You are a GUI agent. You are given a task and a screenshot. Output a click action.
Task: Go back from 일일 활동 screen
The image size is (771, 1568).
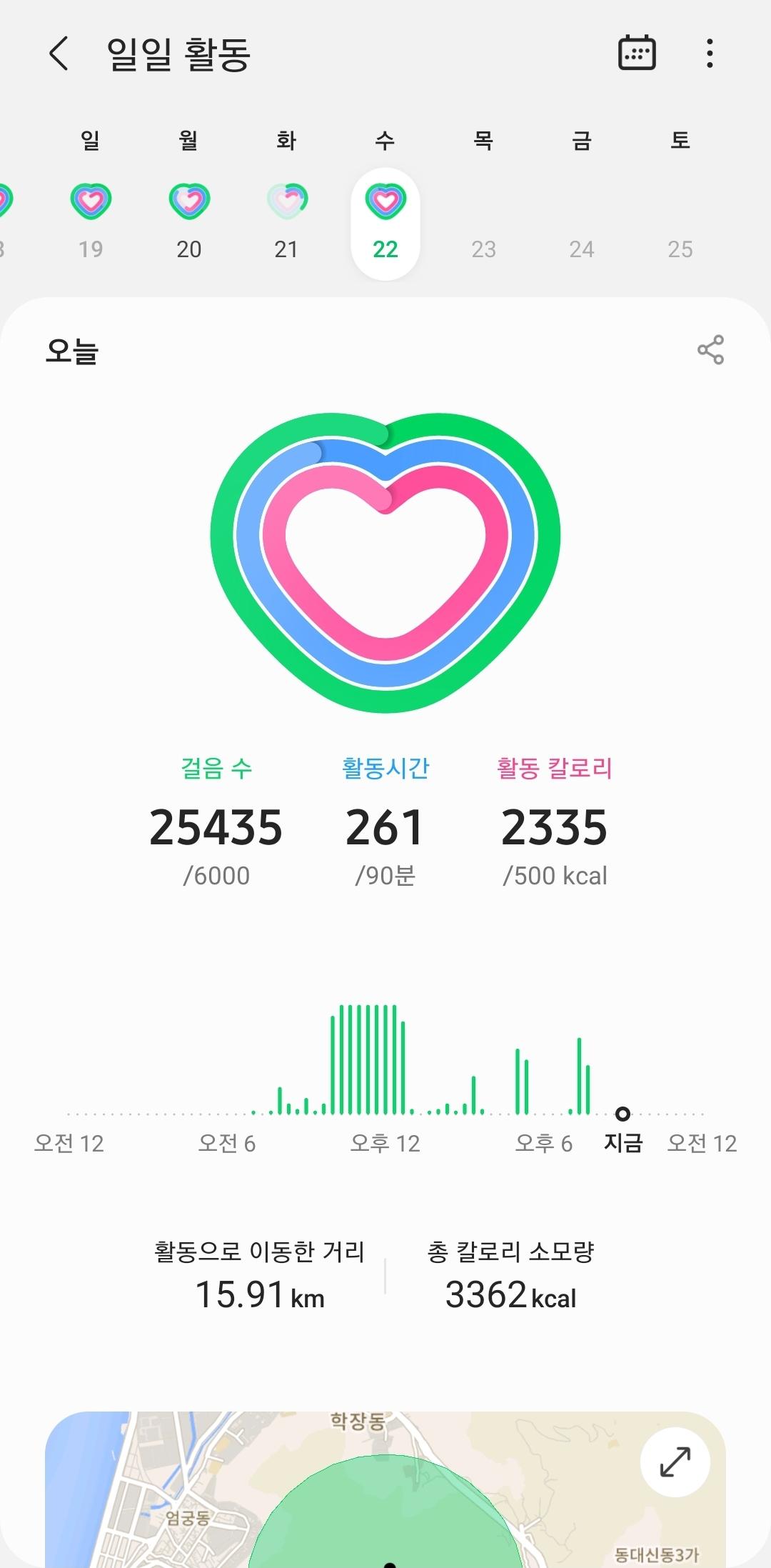(59, 54)
